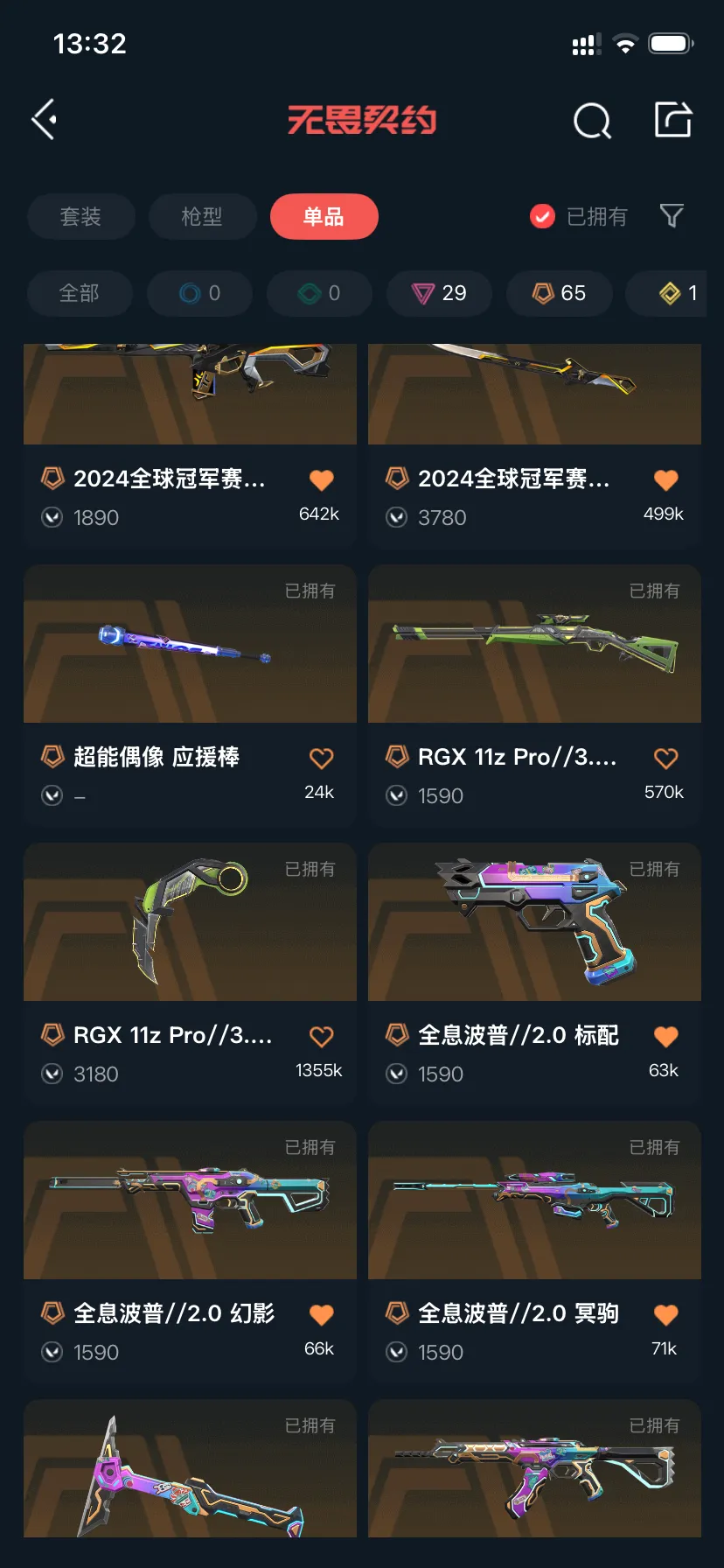Favorite the RGX 11z Pro skin priced 1590
This screenshot has width=724, height=1568.
(666, 758)
